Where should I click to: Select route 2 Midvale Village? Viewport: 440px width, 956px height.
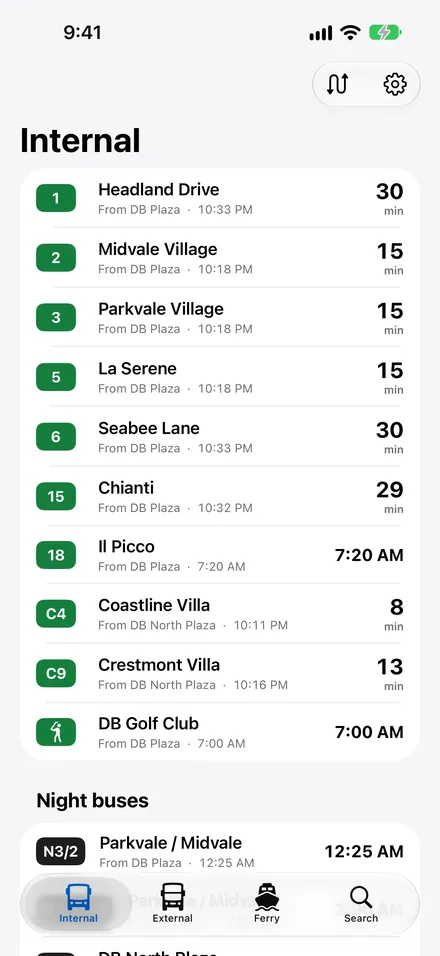[220, 258]
